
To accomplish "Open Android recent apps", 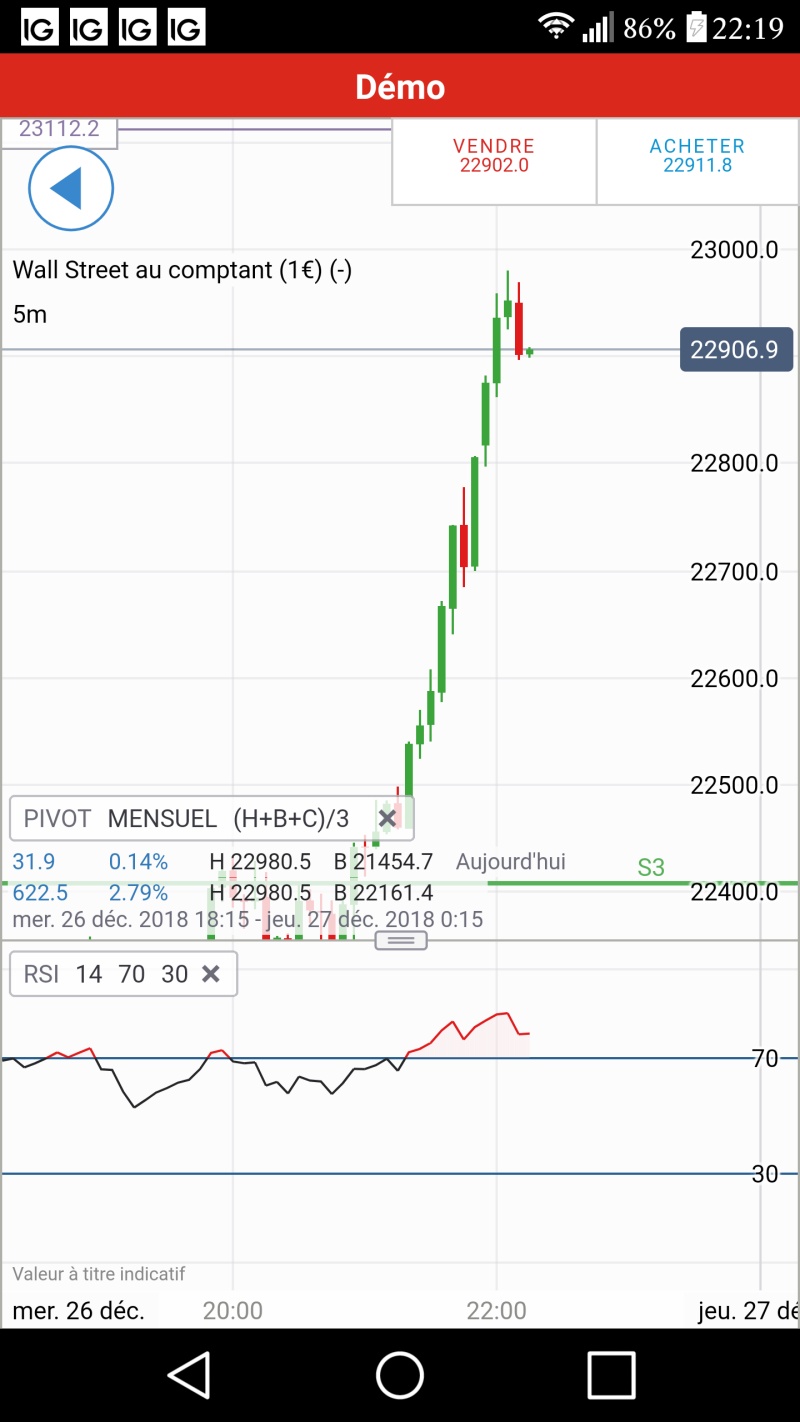I will pos(611,1375).
